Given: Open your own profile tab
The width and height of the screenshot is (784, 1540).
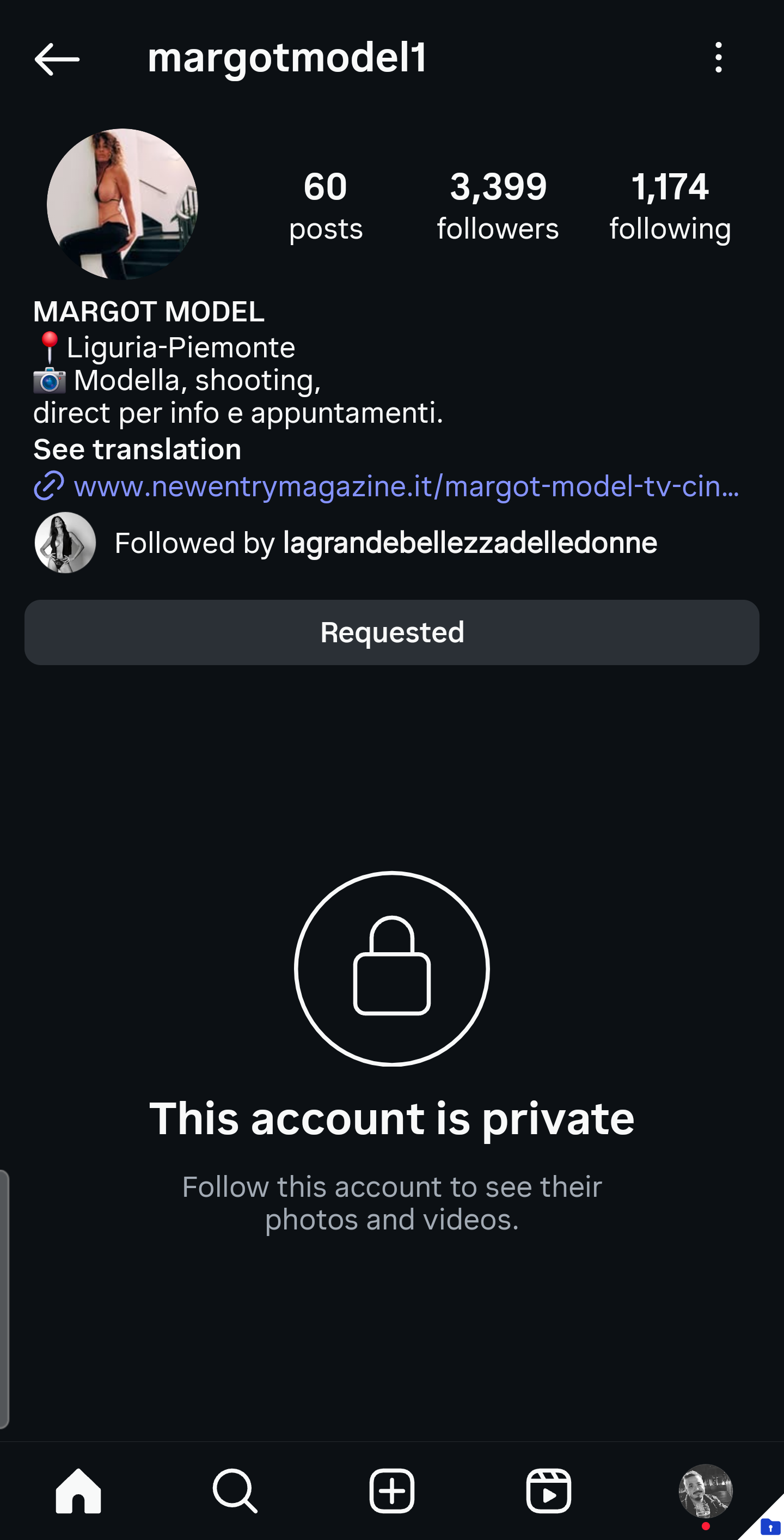Looking at the screenshot, I should click(x=706, y=1491).
